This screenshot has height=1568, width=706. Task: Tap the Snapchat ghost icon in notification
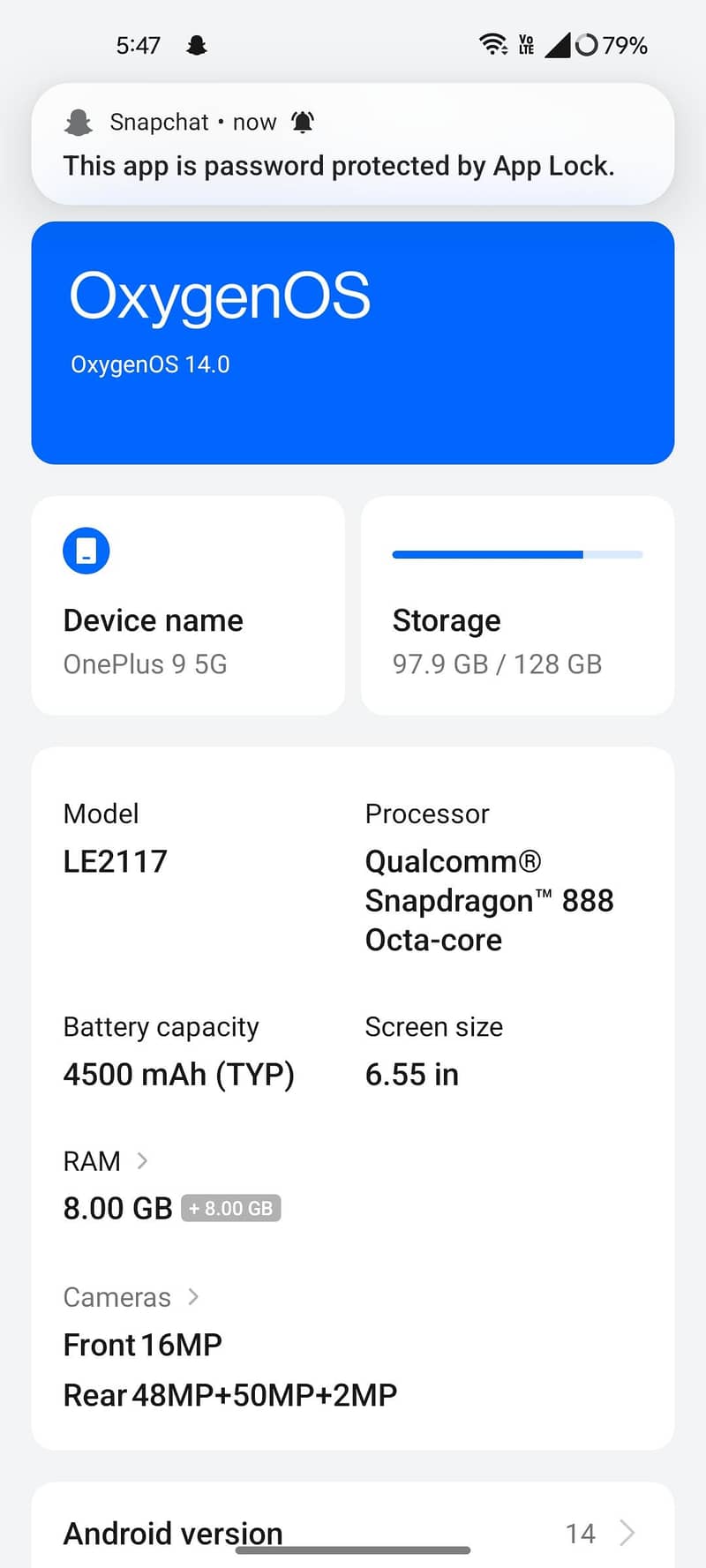[x=78, y=122]
